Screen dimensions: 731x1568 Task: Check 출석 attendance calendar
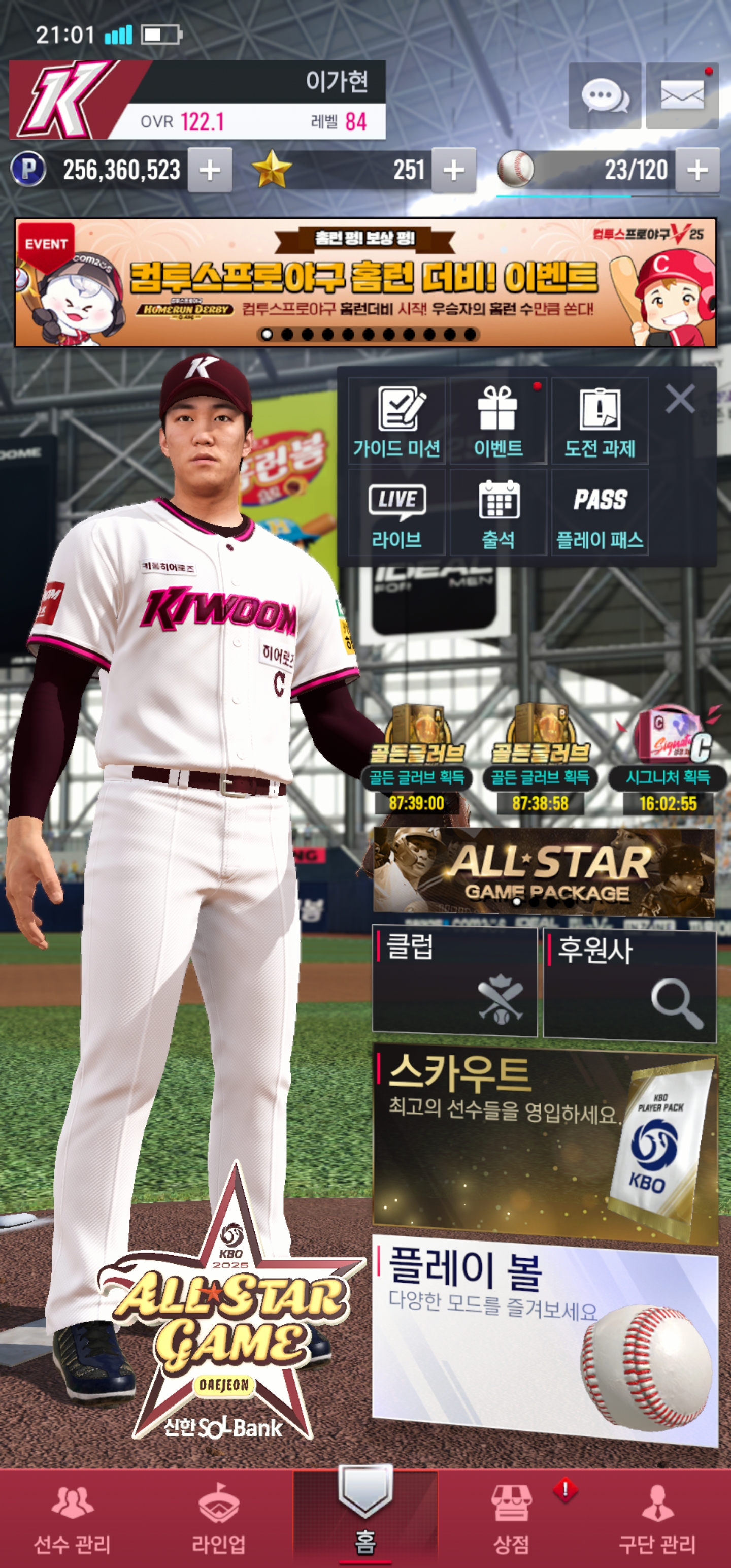pos(498,513)
